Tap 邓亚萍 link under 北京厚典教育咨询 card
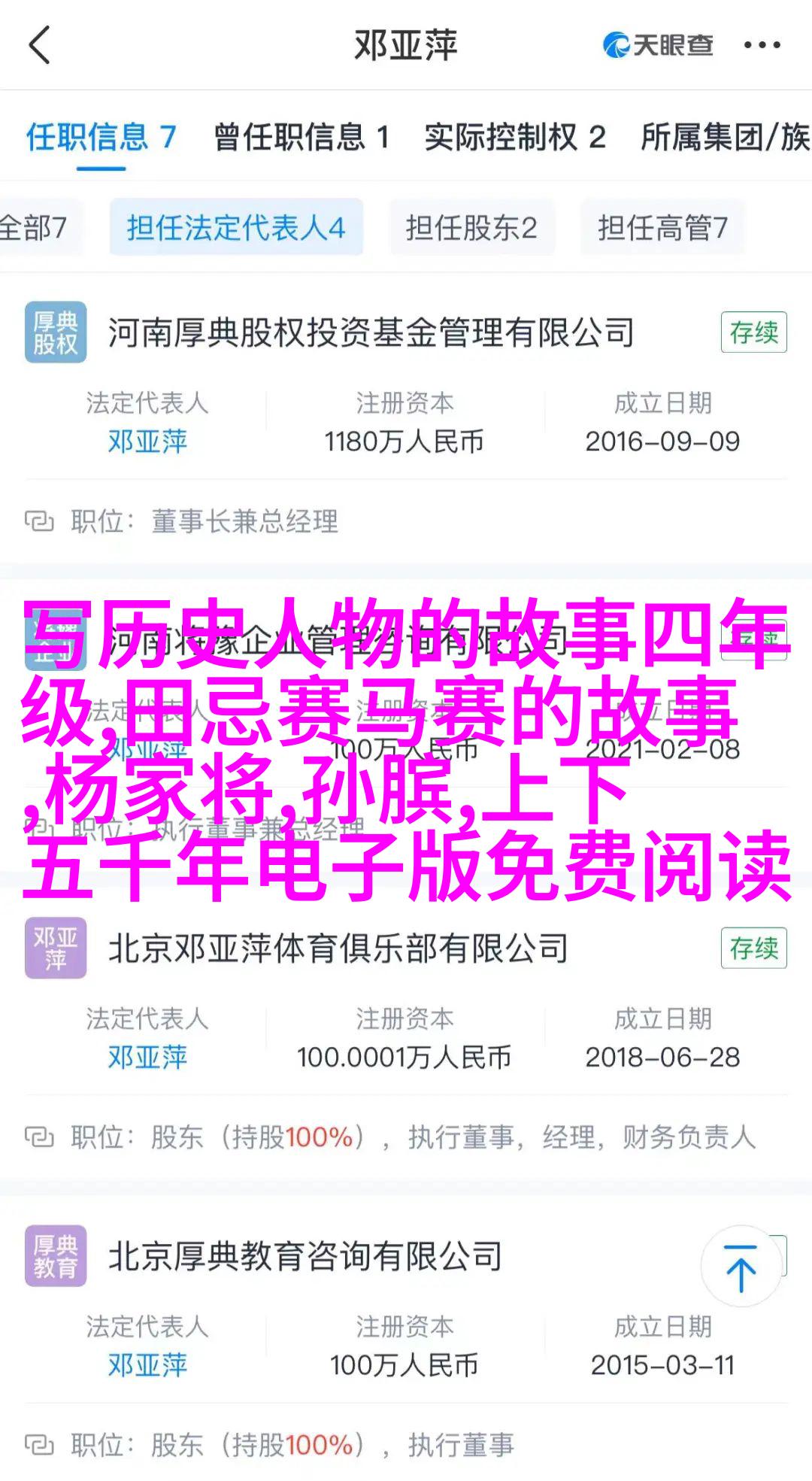This screenshot has height=1481, width=812. coord(147,1365)
